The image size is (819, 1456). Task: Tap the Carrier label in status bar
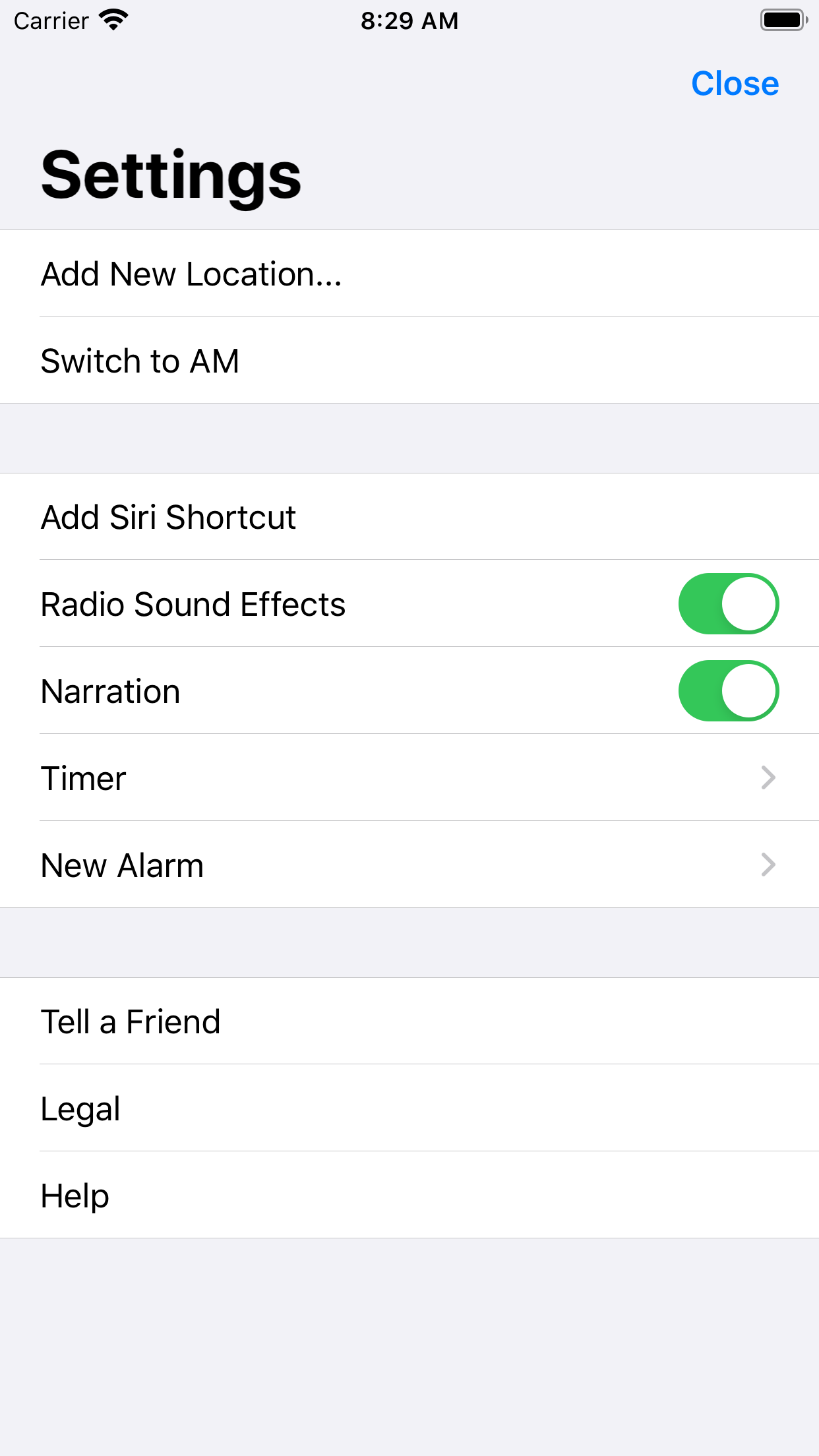(50, 20)
